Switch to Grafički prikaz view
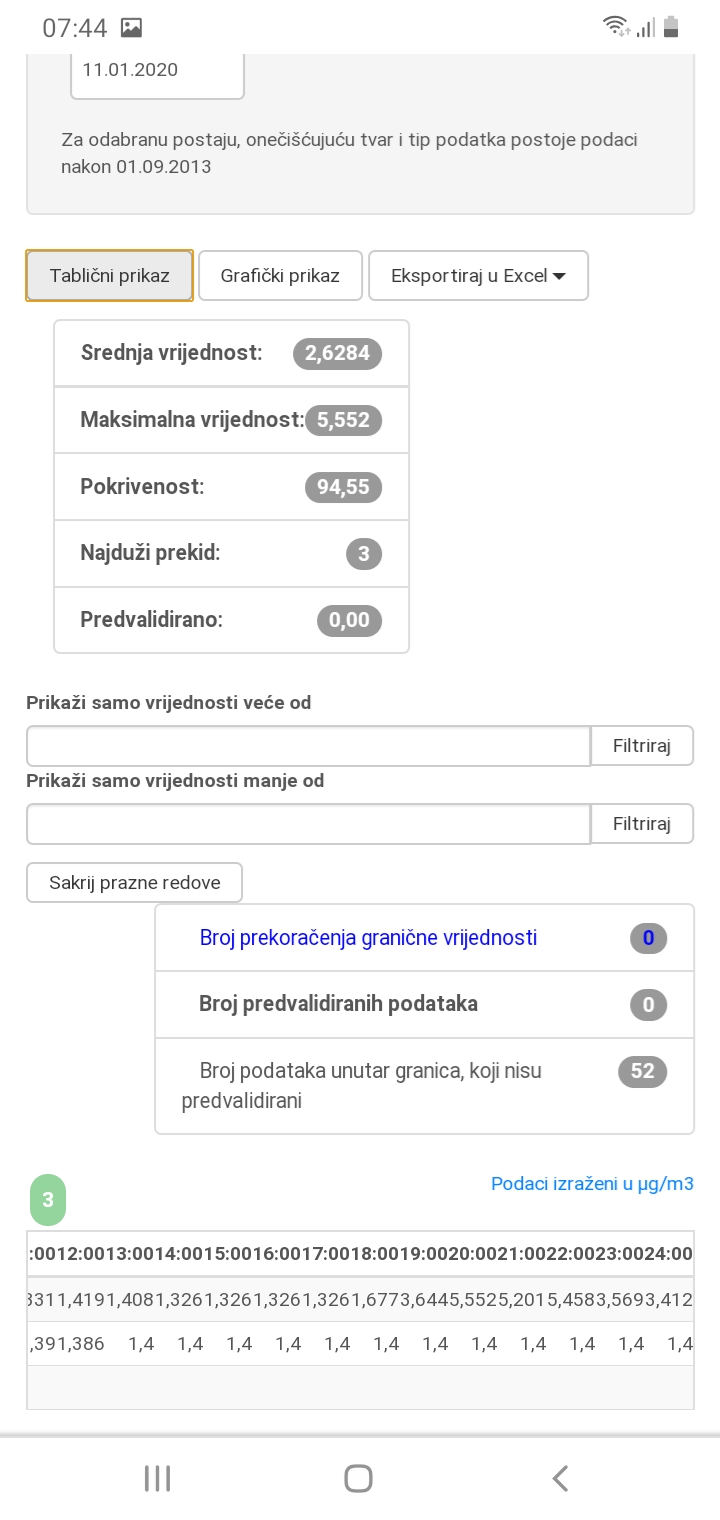This screenshot has height=1520, width=720. point(280,275)
